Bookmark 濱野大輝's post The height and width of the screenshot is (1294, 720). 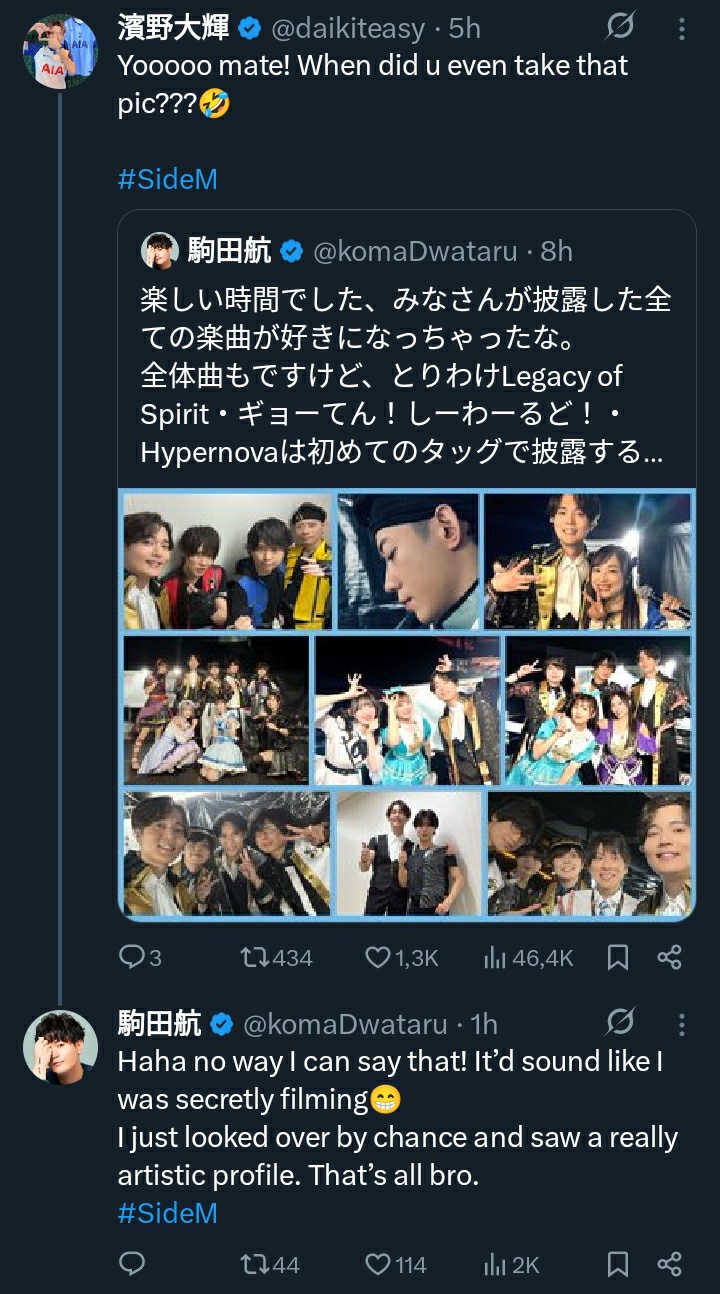click(x=618, y=958)
